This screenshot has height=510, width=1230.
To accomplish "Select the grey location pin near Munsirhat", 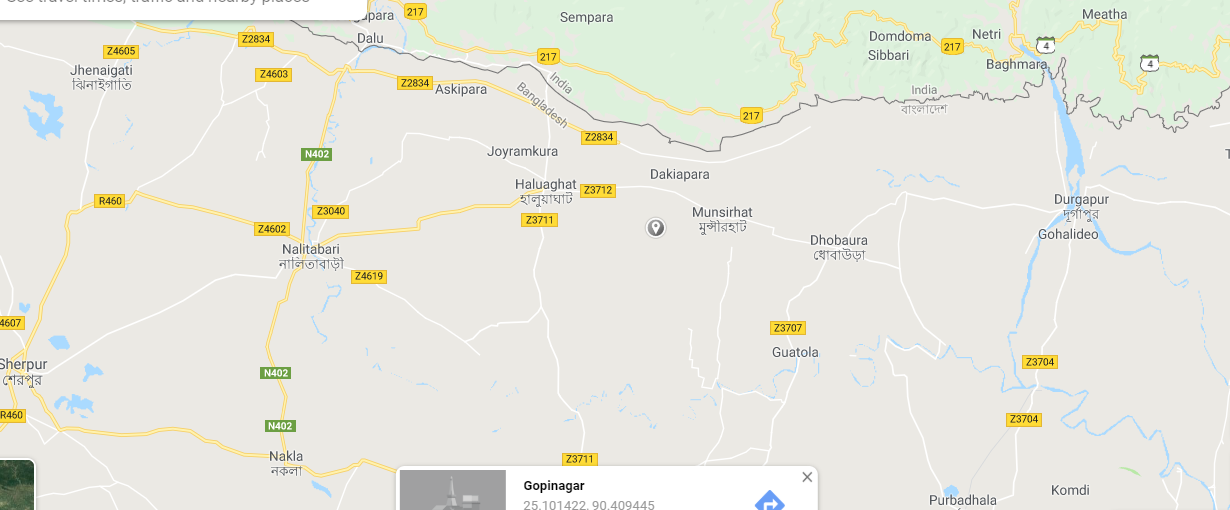I will 655,228.
